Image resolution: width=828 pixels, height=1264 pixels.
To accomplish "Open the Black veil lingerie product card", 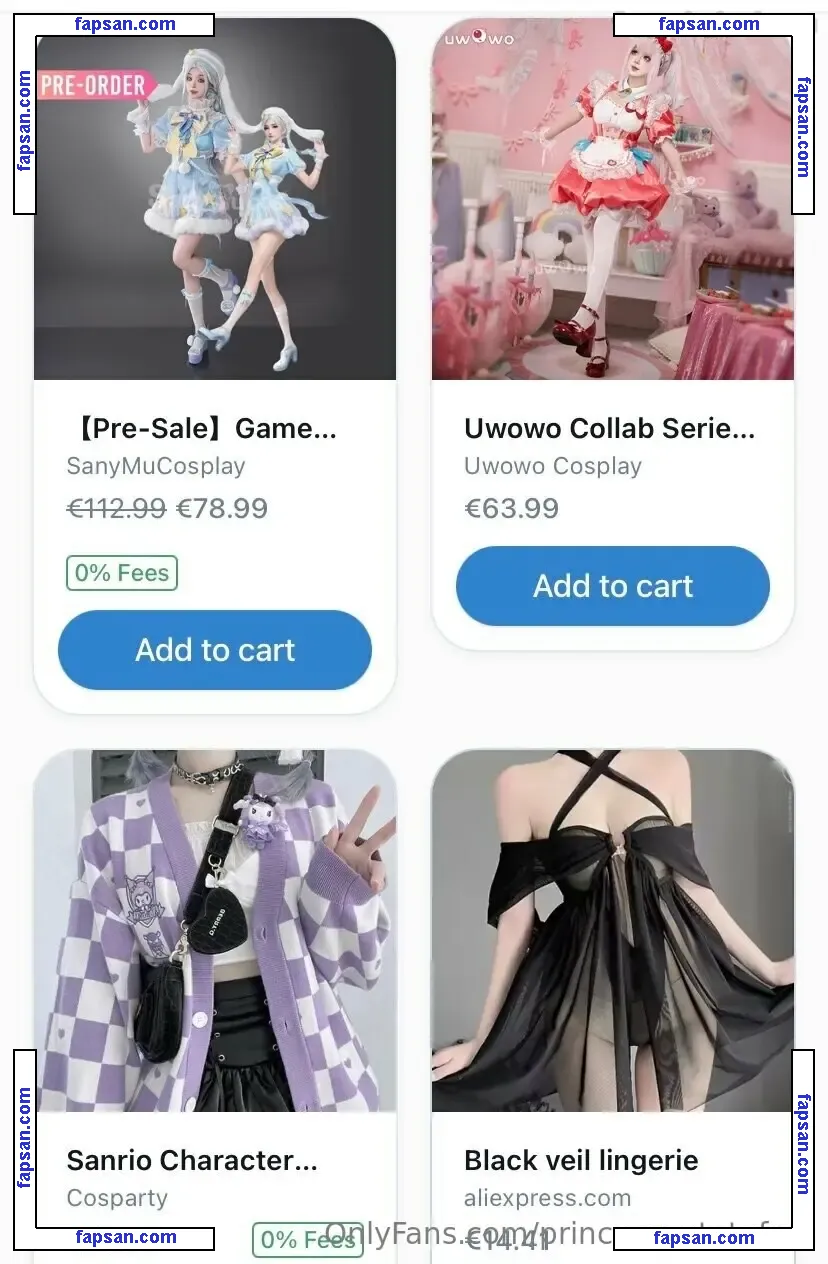I will coord(612,930).
